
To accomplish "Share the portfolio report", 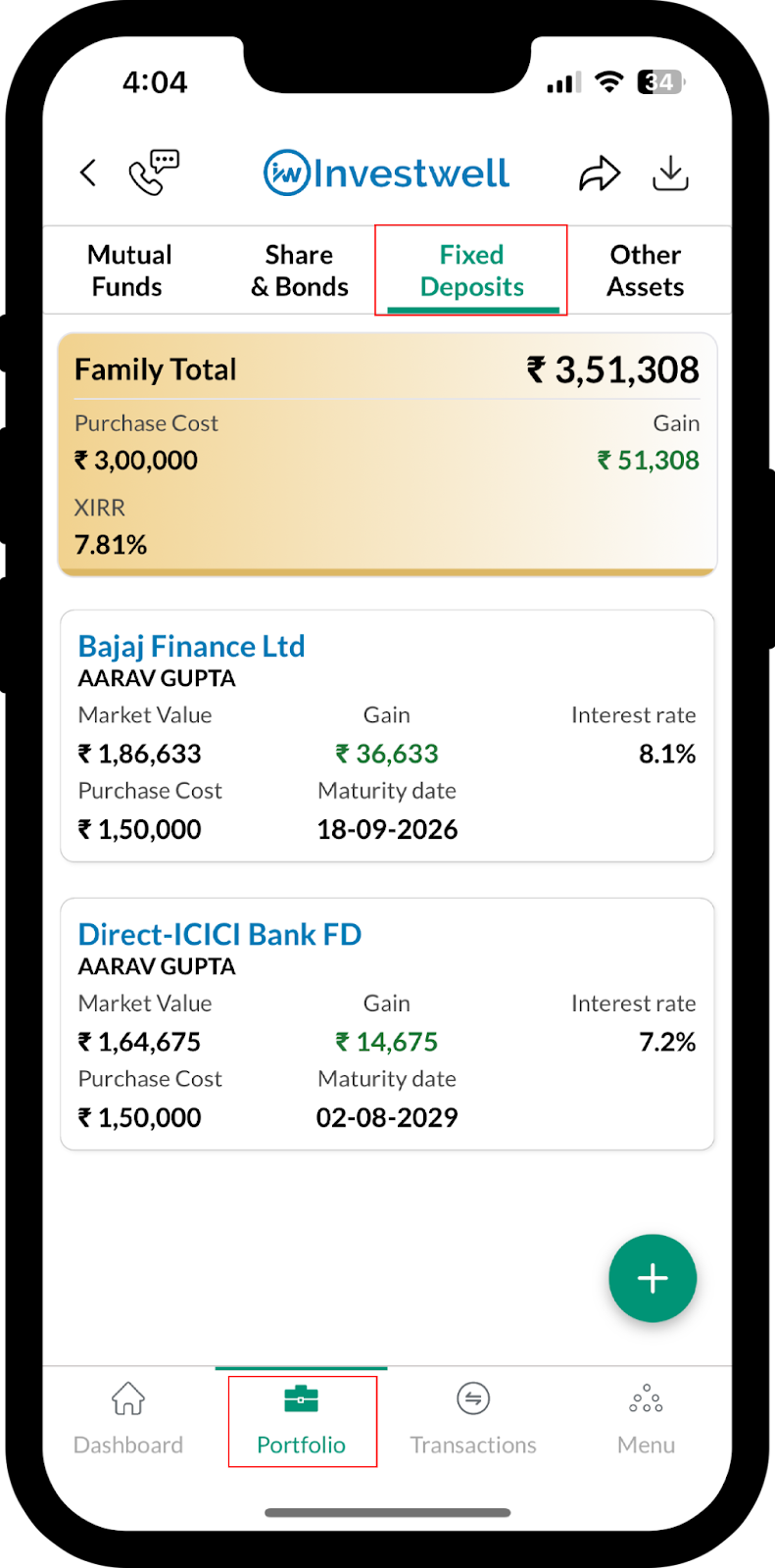I will (600, 174).
